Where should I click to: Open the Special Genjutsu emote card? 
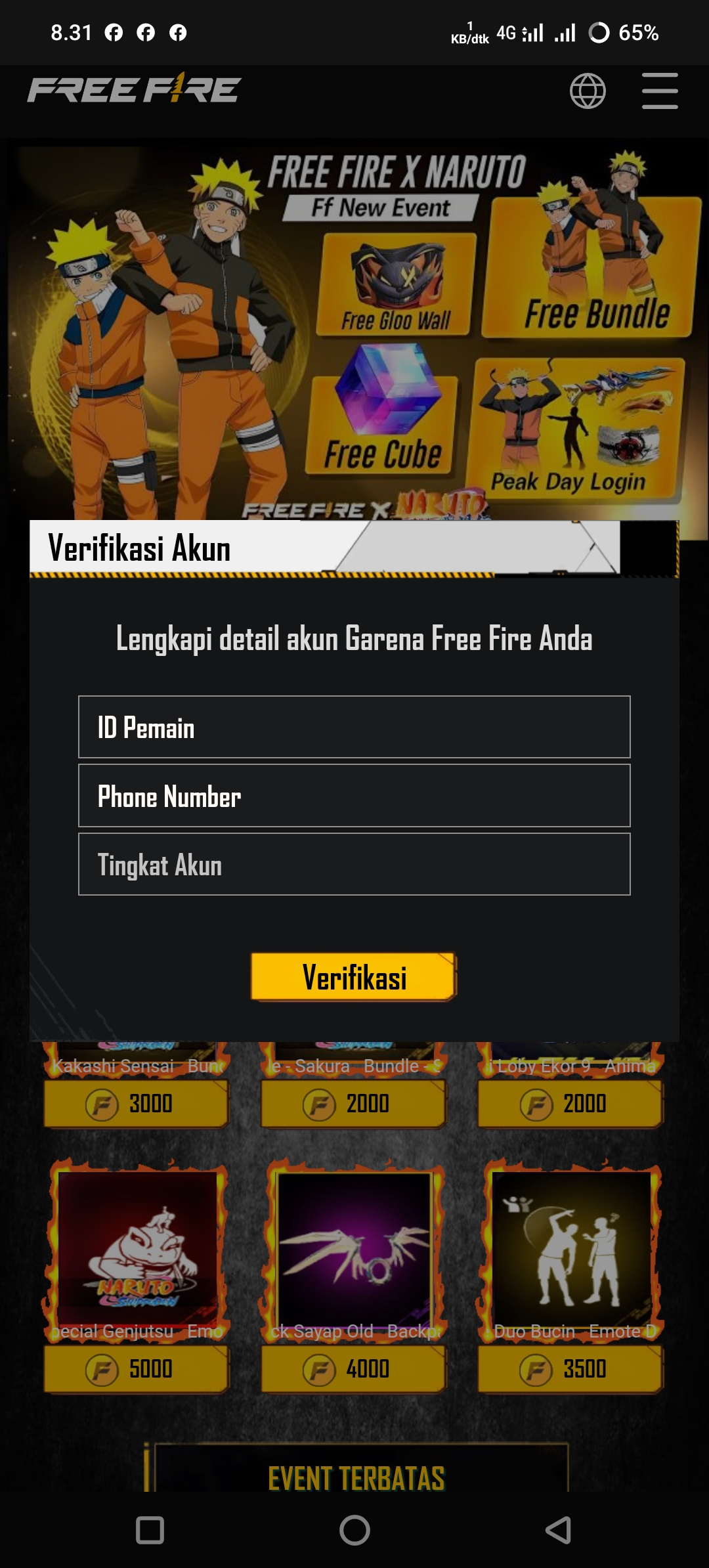coord(137,1248)
